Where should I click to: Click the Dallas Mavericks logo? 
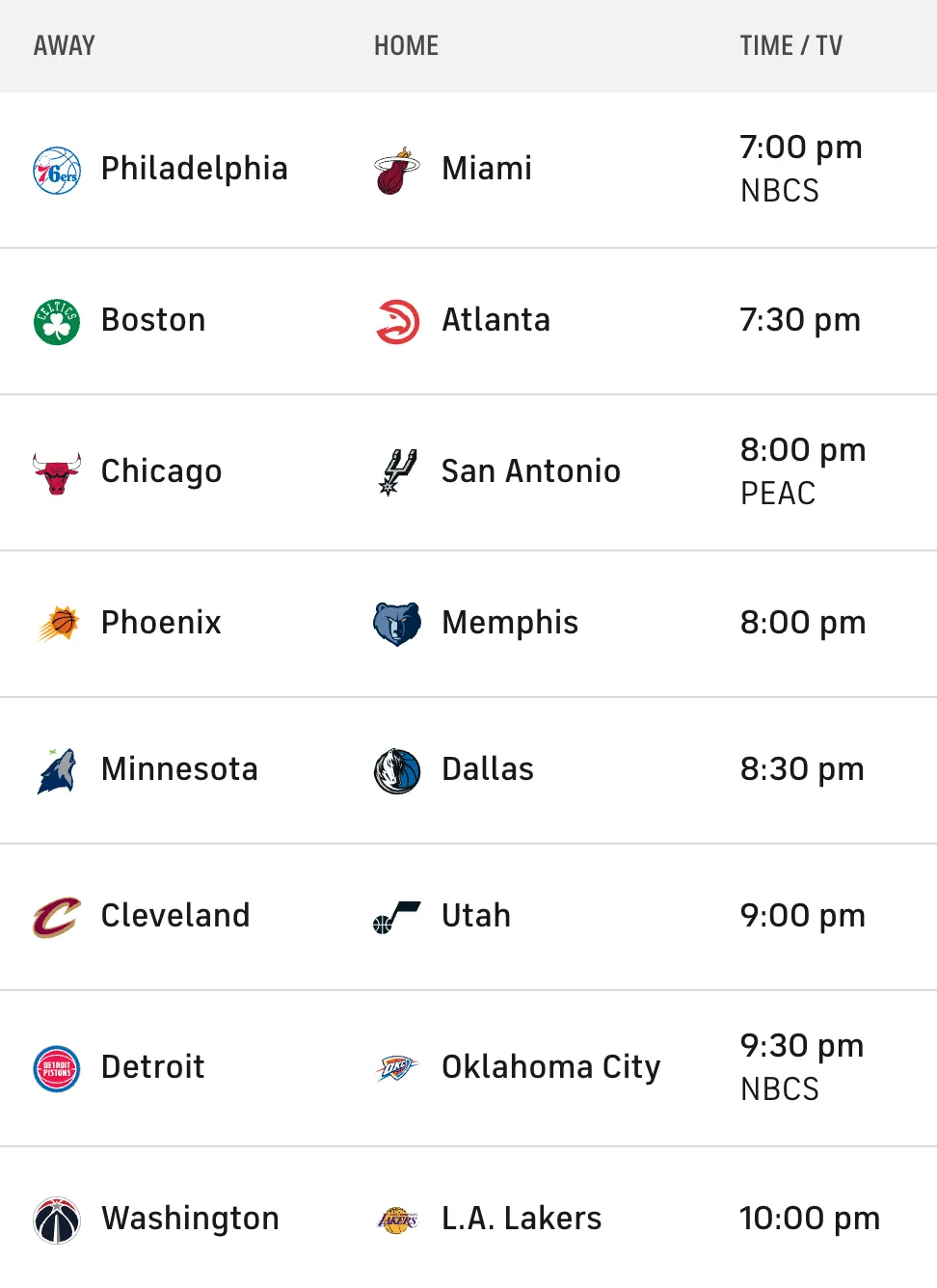tap(397, 769)
